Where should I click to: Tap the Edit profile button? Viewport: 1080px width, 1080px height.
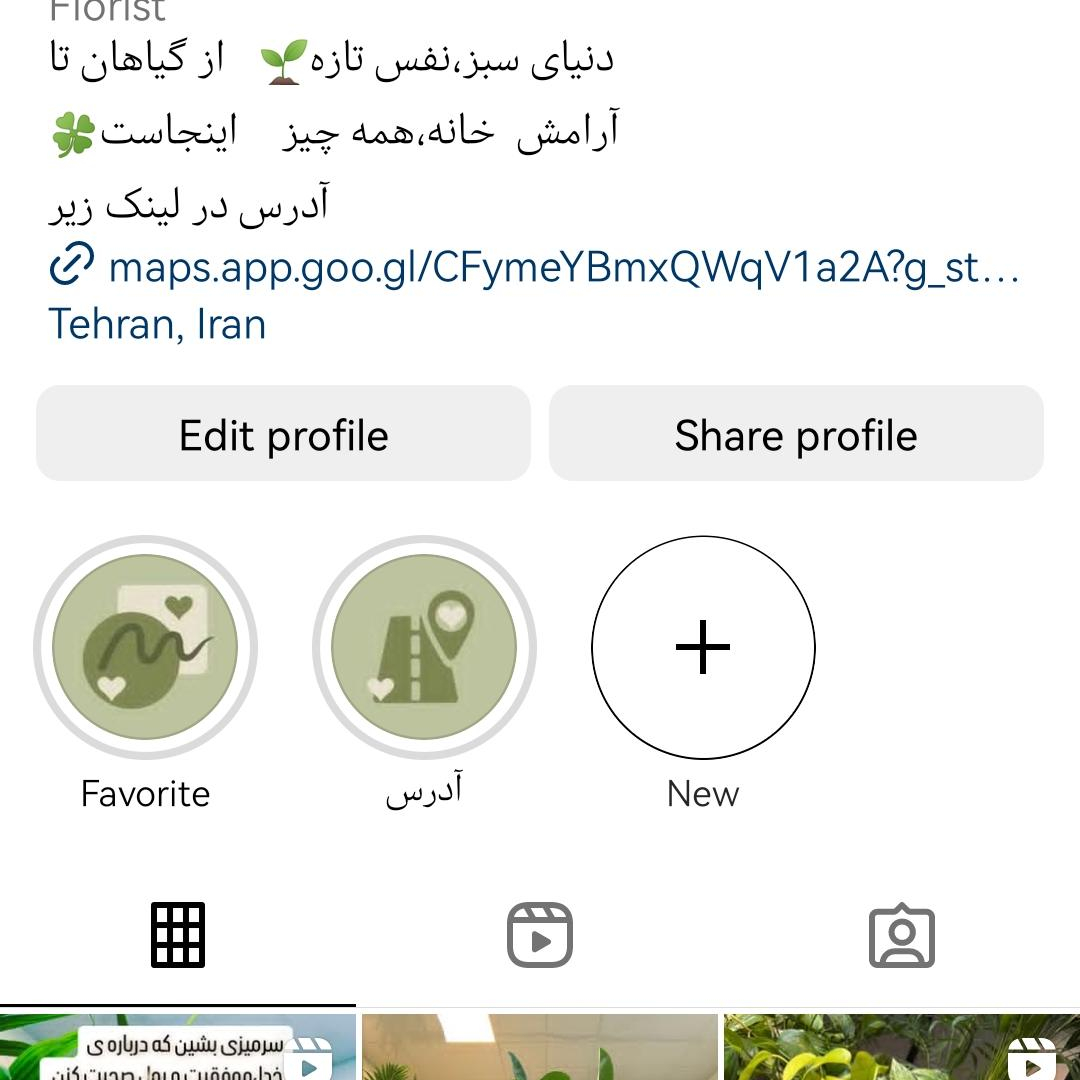pos(283,435)
